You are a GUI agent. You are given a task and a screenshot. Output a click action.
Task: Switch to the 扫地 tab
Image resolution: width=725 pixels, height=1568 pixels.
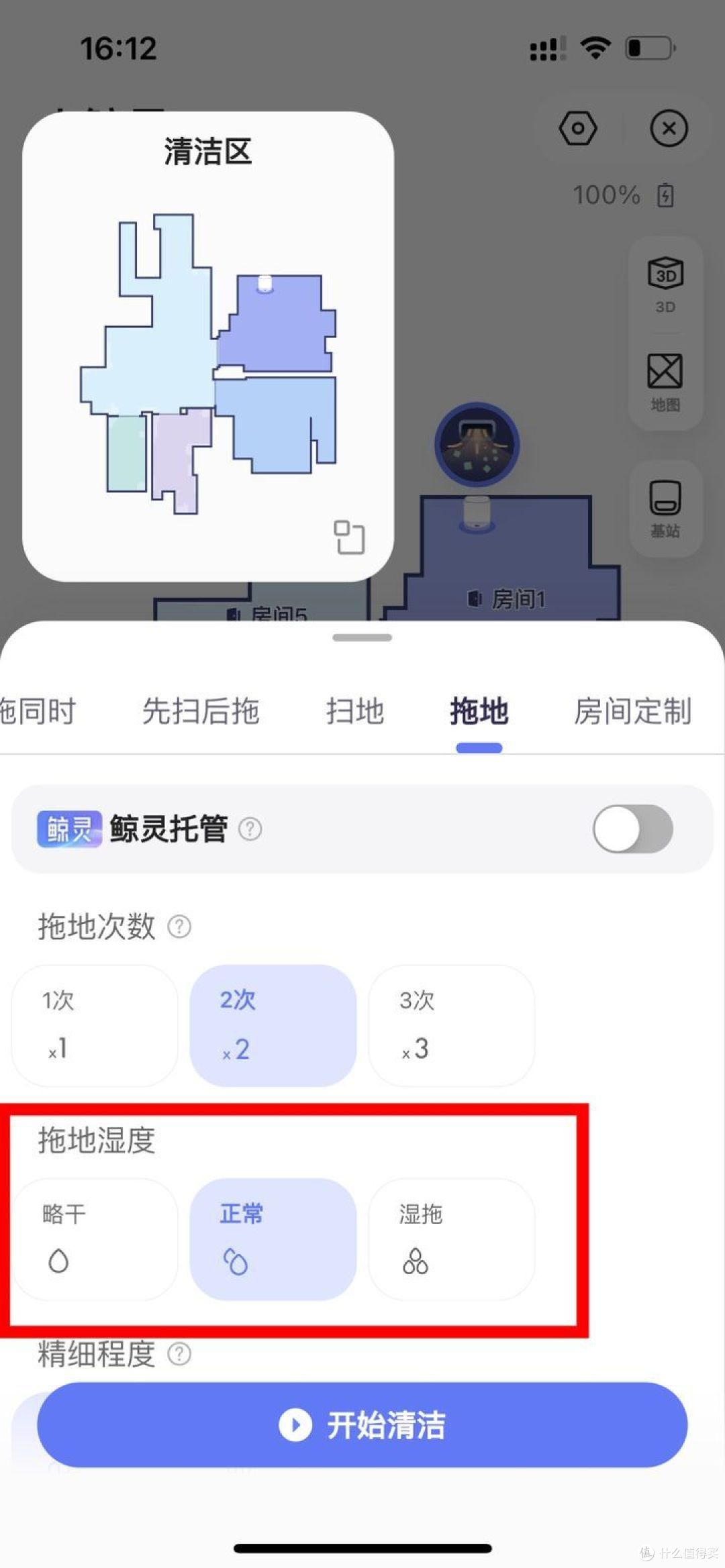click(x=354, y=711)
